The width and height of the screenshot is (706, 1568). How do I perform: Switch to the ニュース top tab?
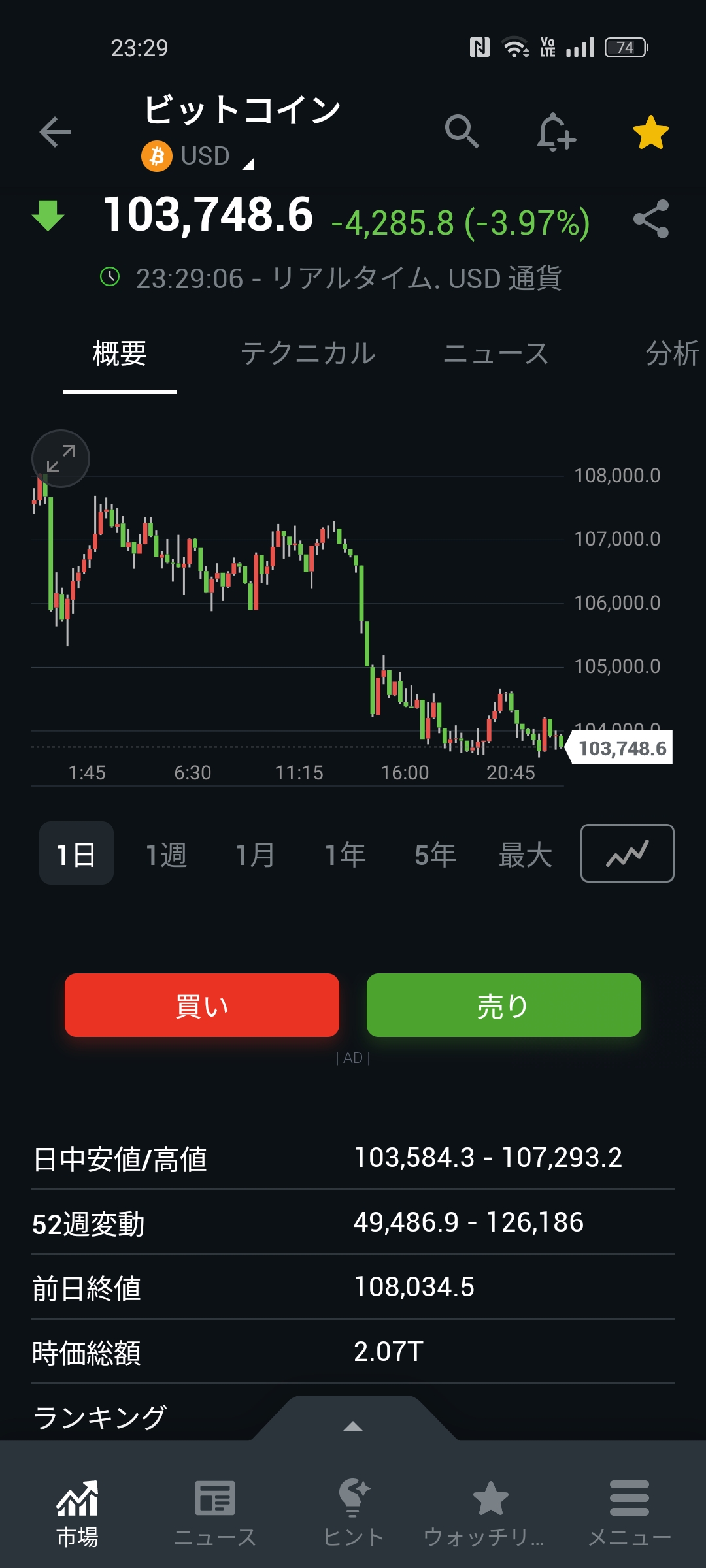point(496,353)
